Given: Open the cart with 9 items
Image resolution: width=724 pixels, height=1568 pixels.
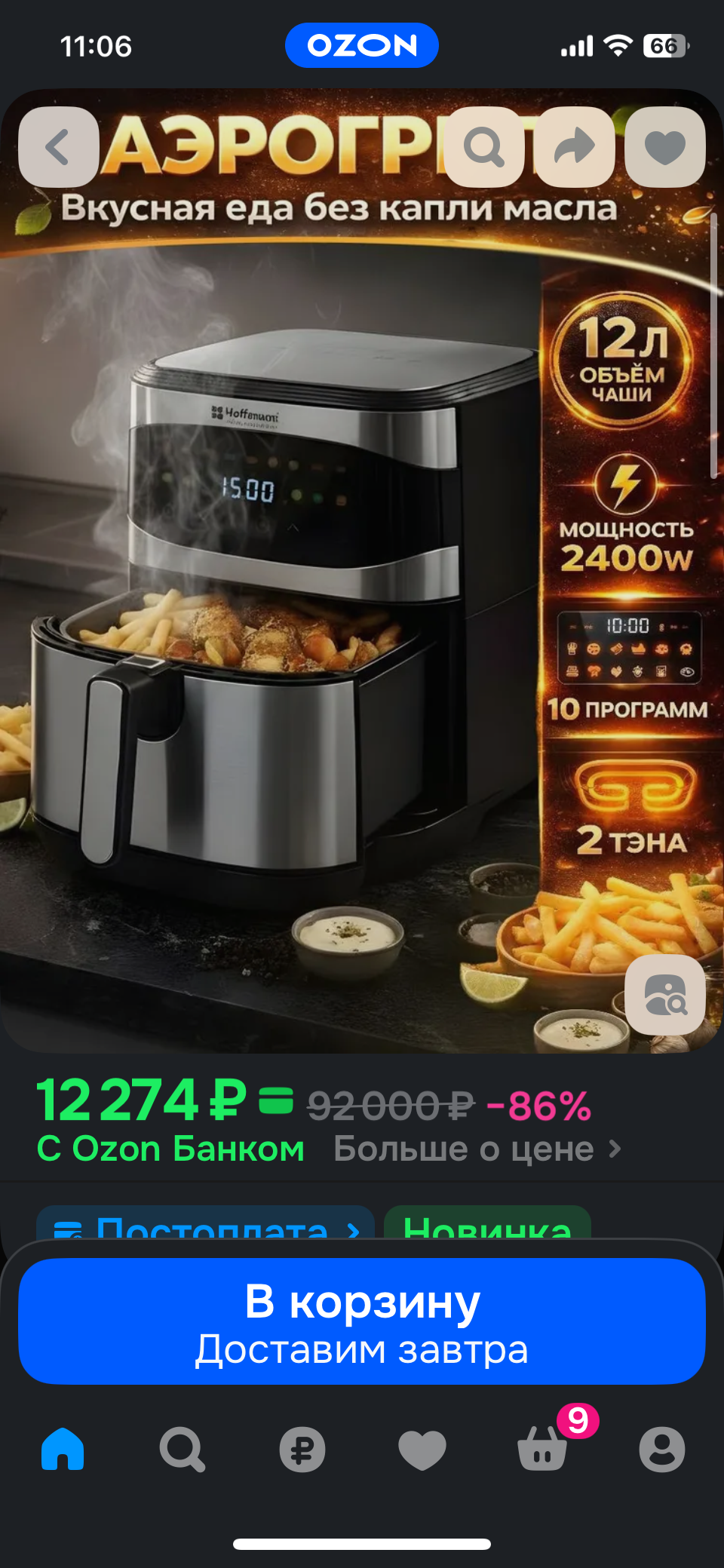Looking at the screenshot, I should pyautogui.click(x=542, y=1449).
